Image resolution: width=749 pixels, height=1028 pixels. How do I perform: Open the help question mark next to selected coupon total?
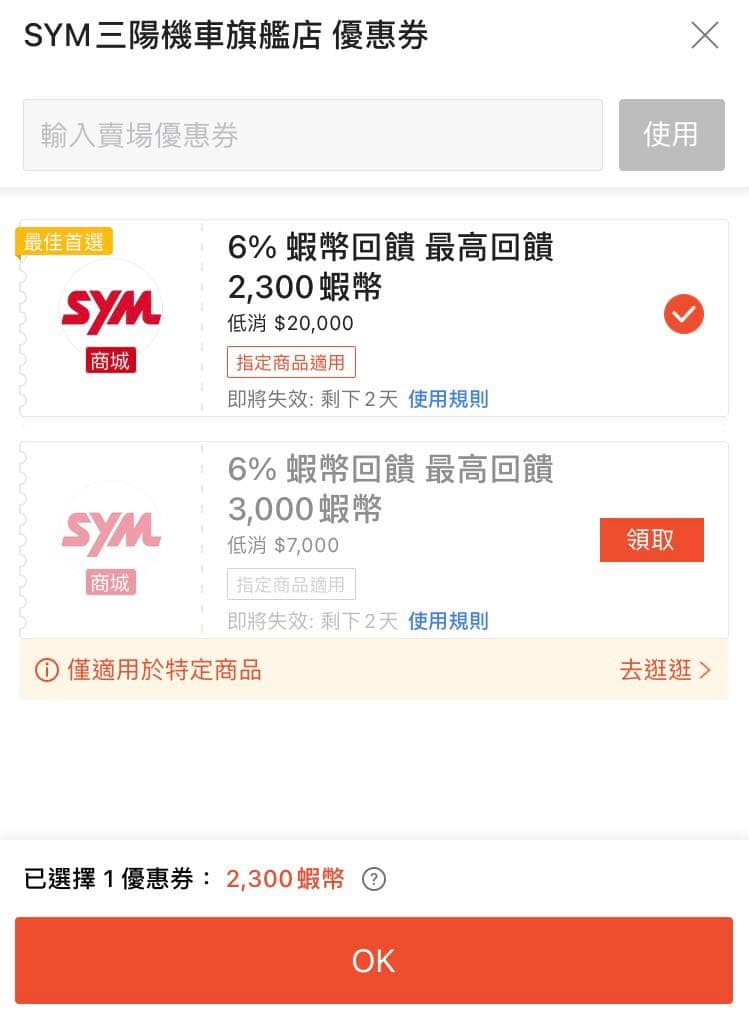(374, 879)
